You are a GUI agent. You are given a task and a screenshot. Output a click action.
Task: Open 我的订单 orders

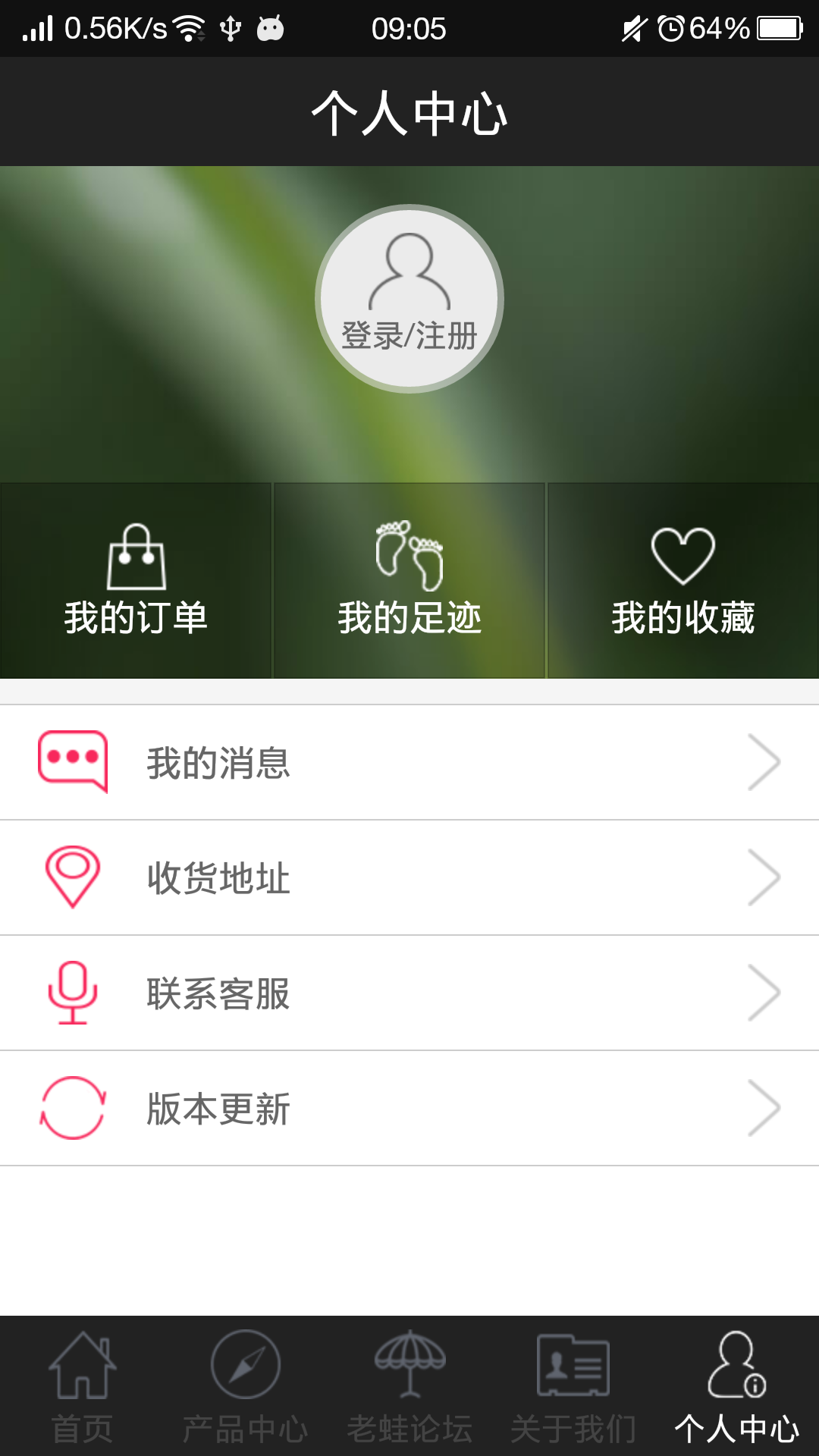tap(136, 580)
